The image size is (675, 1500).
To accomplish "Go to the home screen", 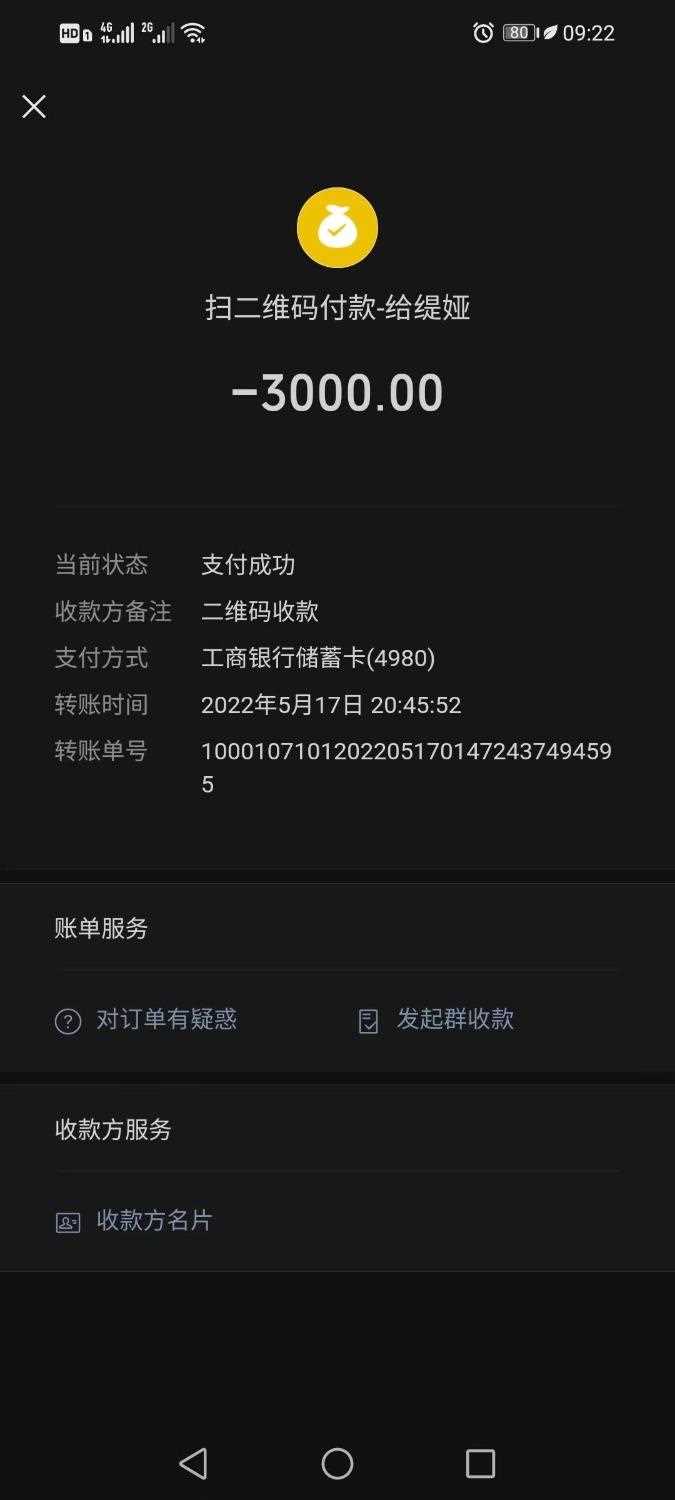I will (337, 1464).
